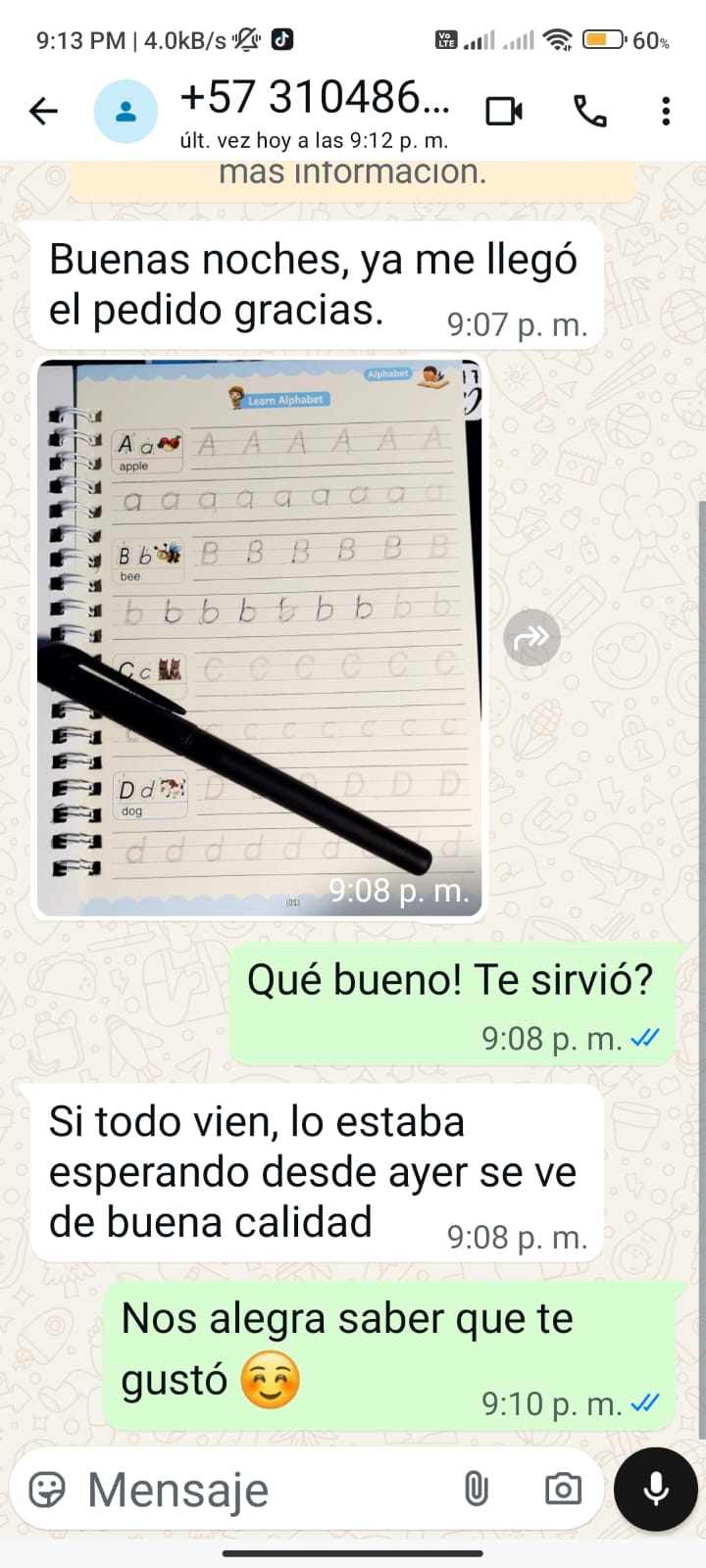Image resolution: width=706 pixels, height=1568 pixels.
Task: Attach a file with the paperclip
Action: (476, 1490)
